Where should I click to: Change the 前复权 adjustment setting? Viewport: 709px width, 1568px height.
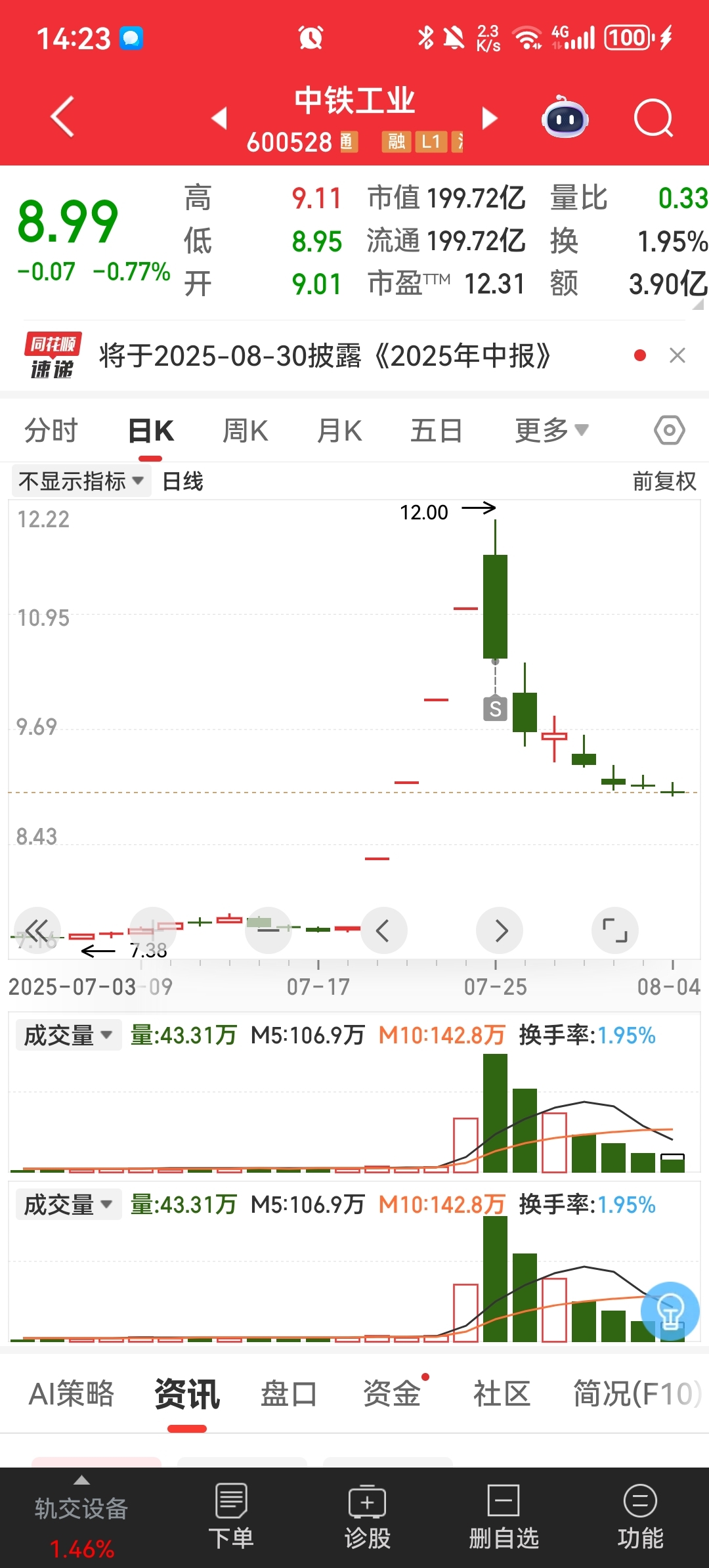664,481
